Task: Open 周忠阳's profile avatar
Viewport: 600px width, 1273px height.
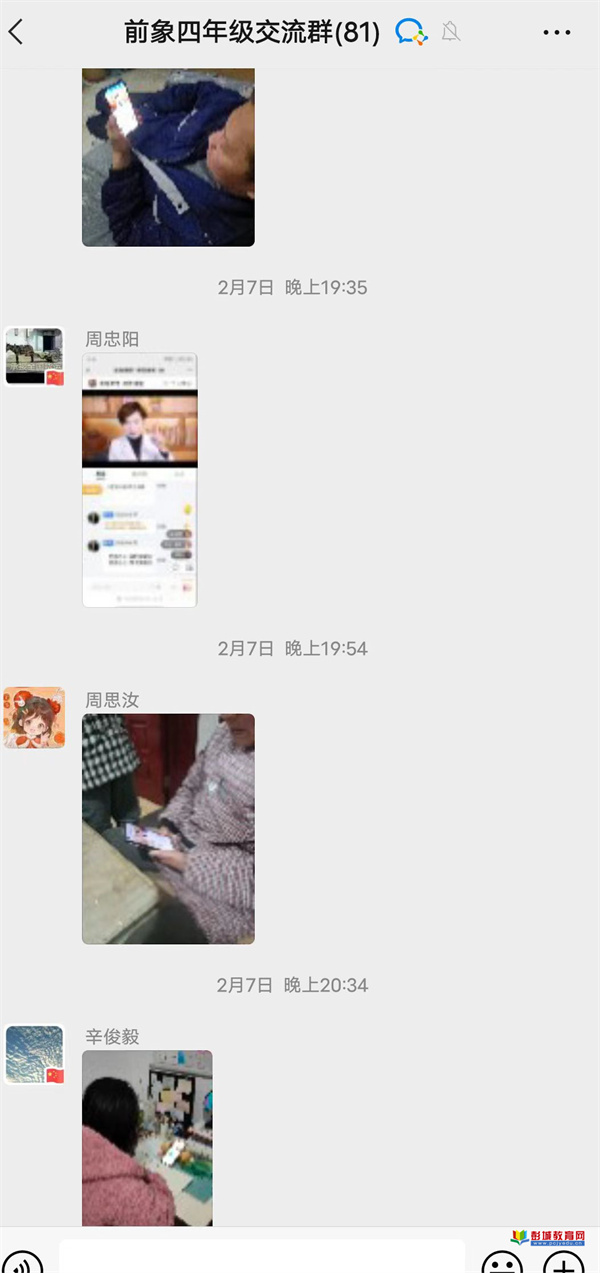Action: [34, 356]
